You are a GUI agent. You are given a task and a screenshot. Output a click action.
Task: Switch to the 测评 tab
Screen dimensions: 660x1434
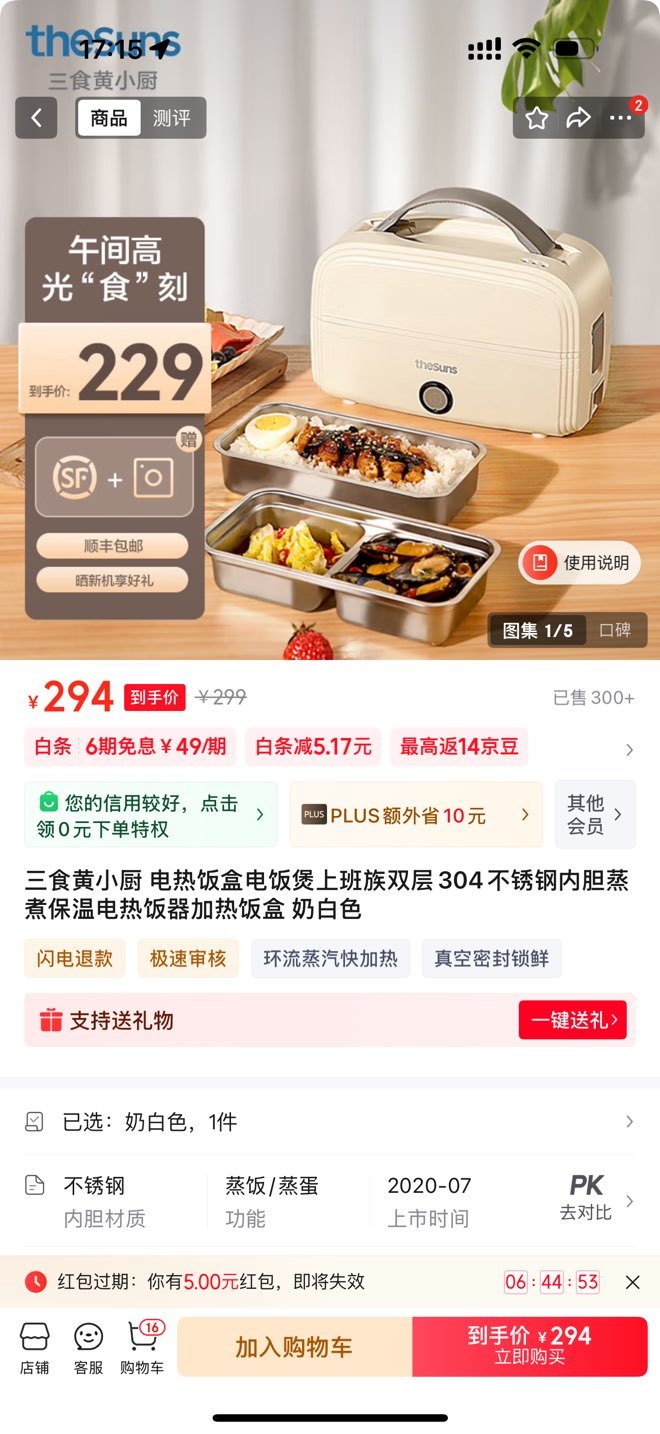172,118
